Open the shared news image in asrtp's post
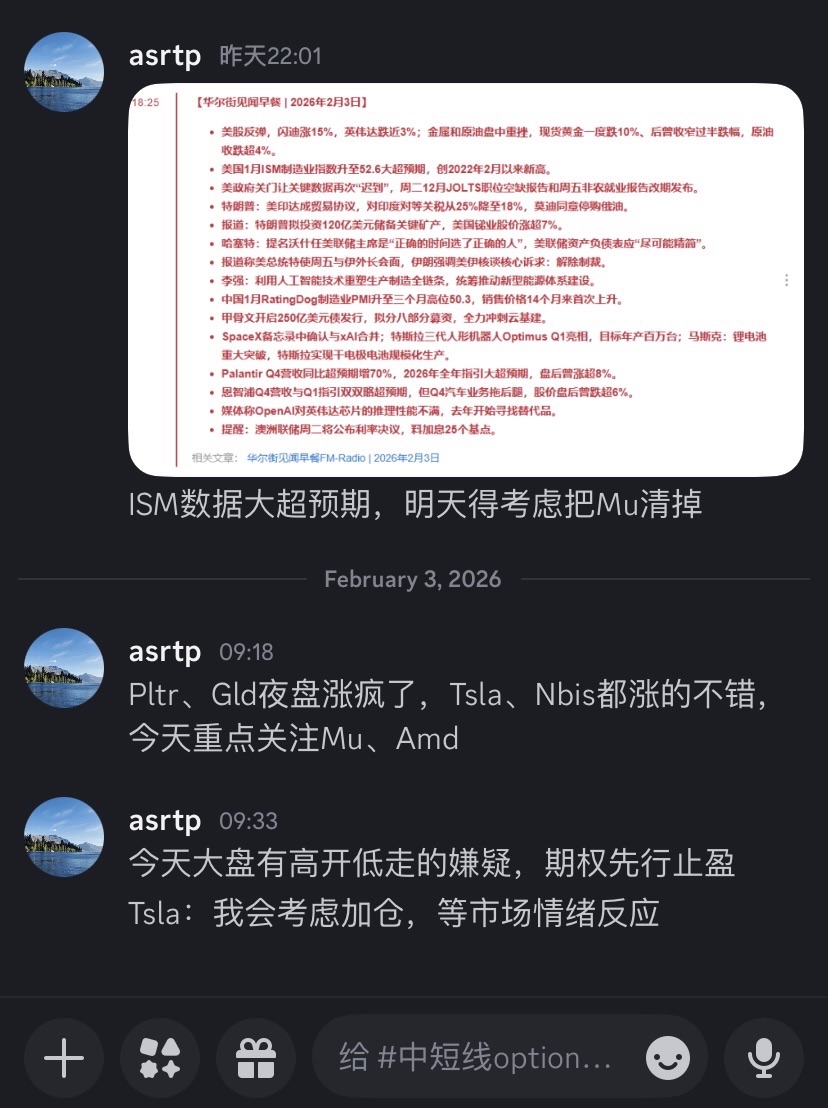The width and height of the screenshot is (828, 1108). pos(466,280)
